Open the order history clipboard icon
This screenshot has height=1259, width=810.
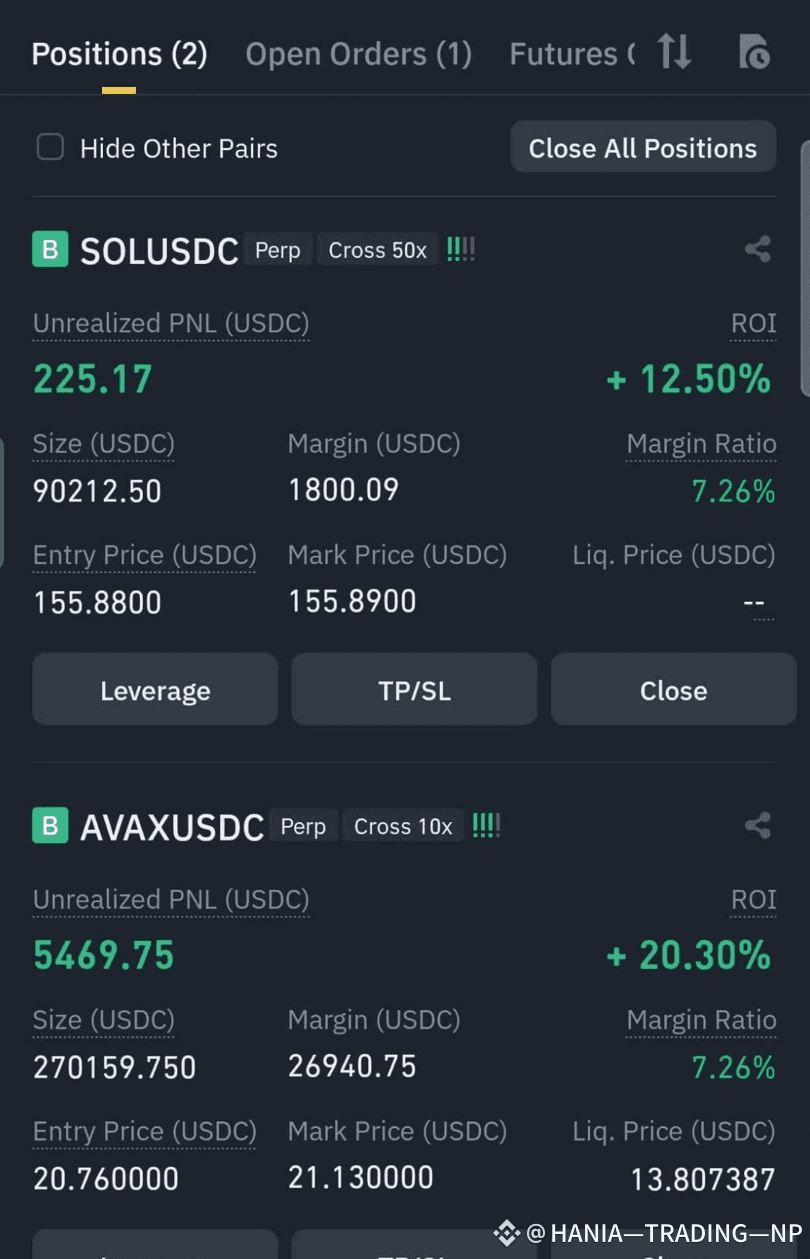pos(754,52)
